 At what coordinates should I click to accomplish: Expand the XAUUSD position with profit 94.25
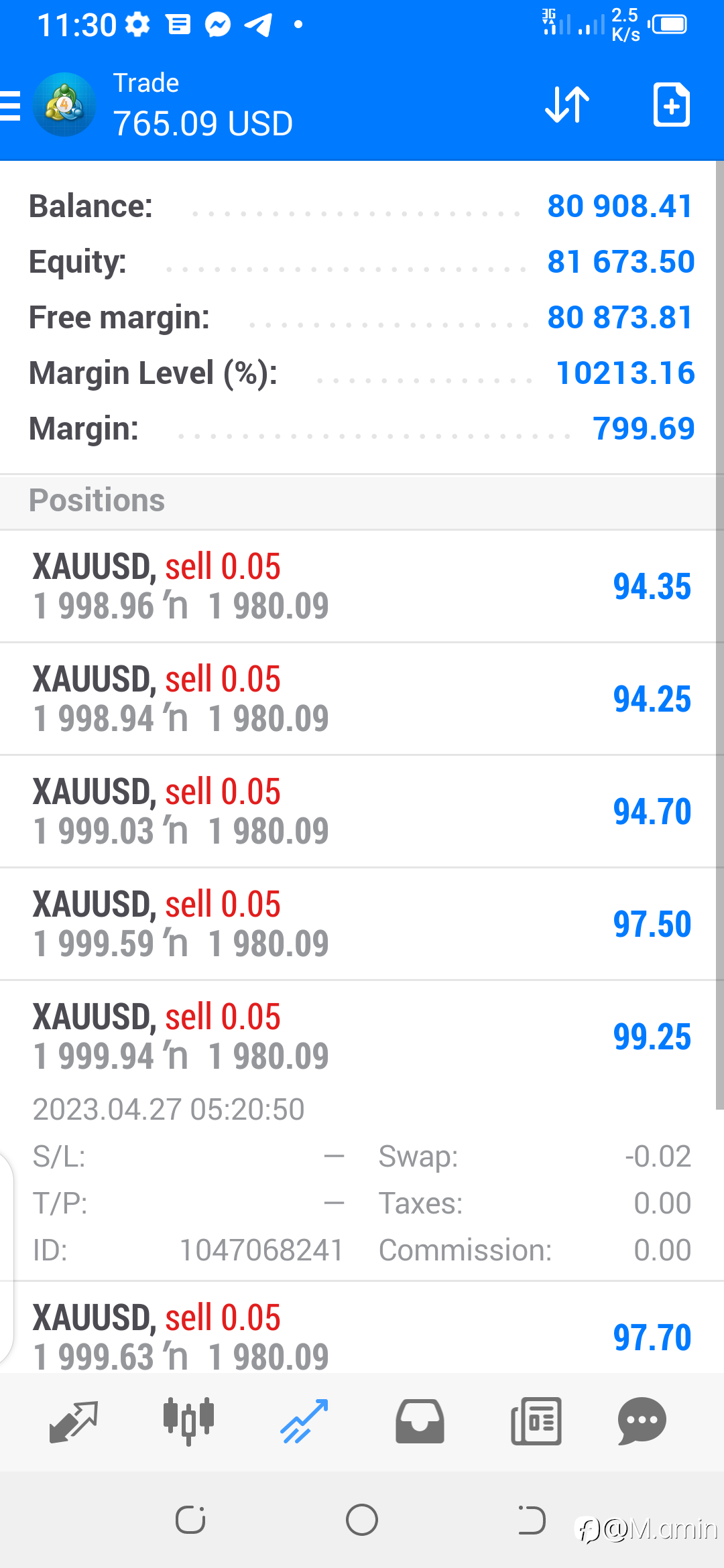pos(362,699)
